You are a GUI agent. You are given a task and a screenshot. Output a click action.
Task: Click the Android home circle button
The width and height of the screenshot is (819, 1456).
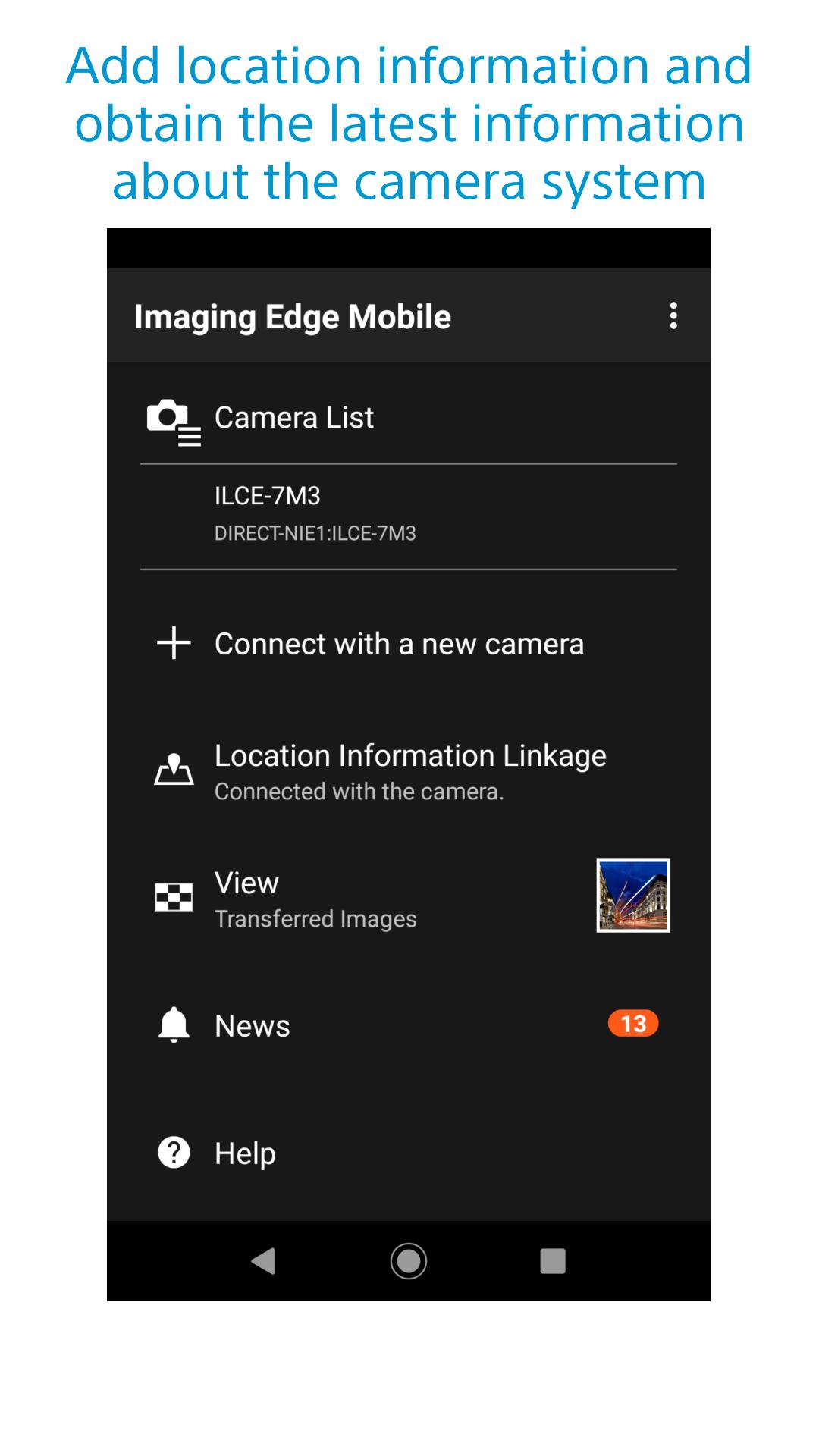(x=408, y=1260)
